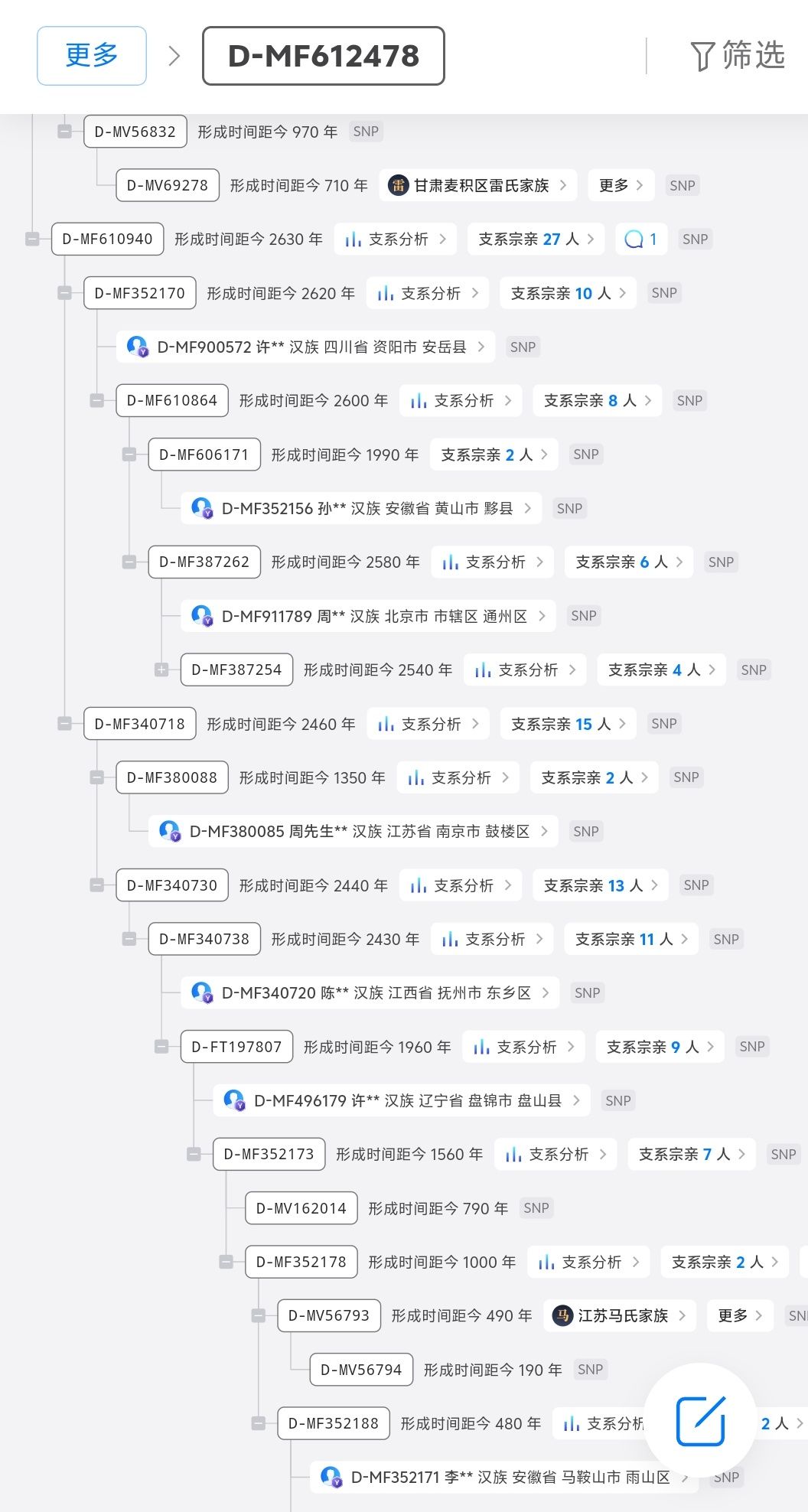
Task: Tap the floating edit note button
Action: coord(700,1420)
